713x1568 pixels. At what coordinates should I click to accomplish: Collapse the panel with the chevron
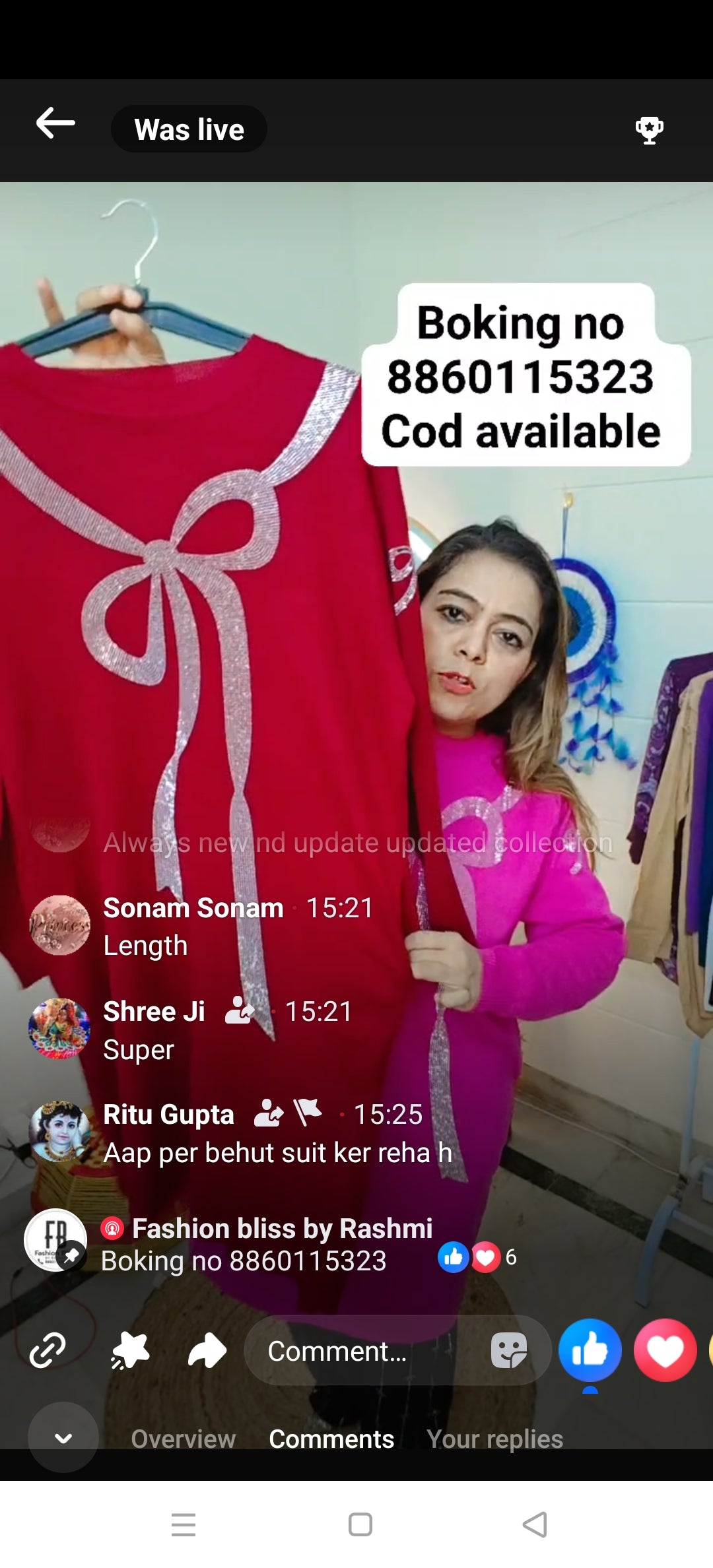point(63,1438)
